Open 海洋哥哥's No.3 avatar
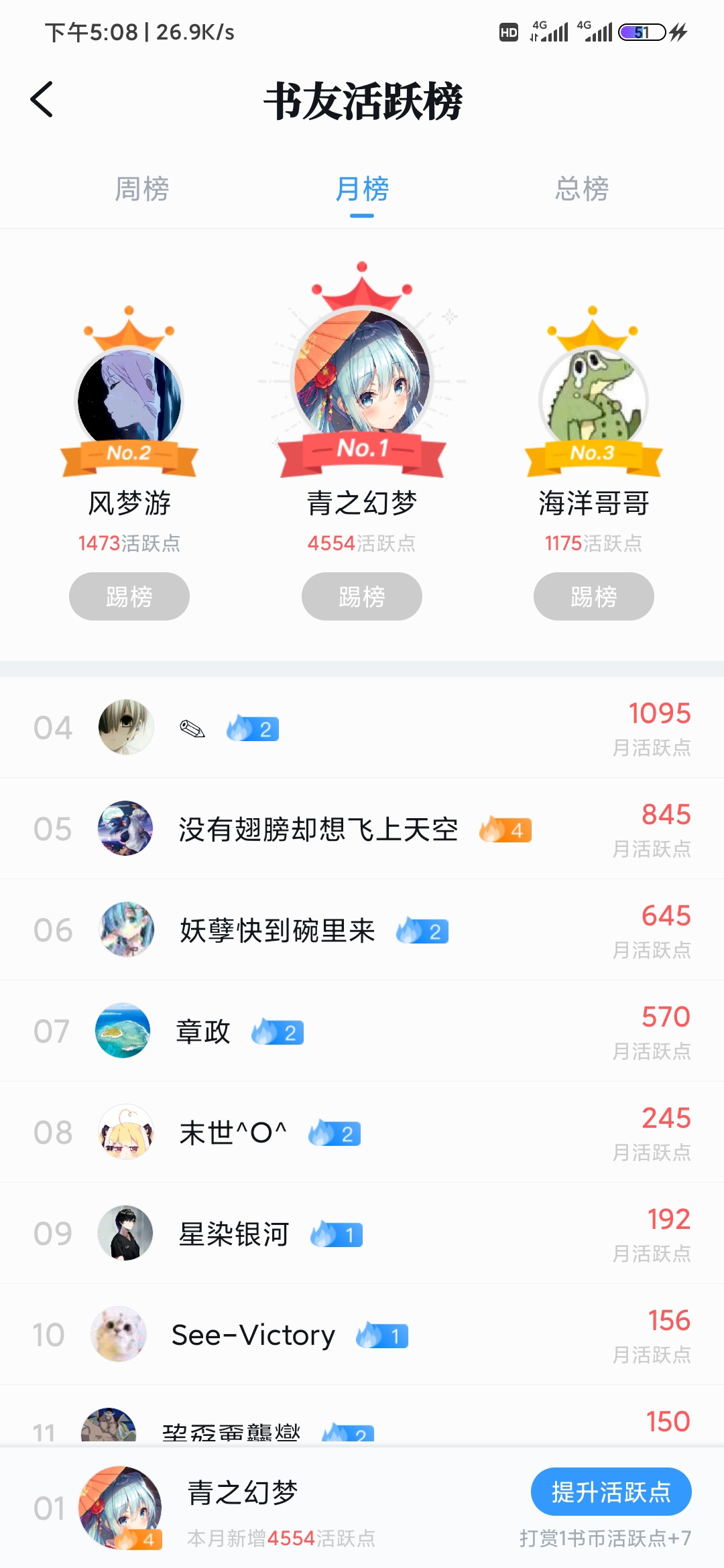This screenshot has width=724, height=1568. pyautogui.click(x=593, y=400)
